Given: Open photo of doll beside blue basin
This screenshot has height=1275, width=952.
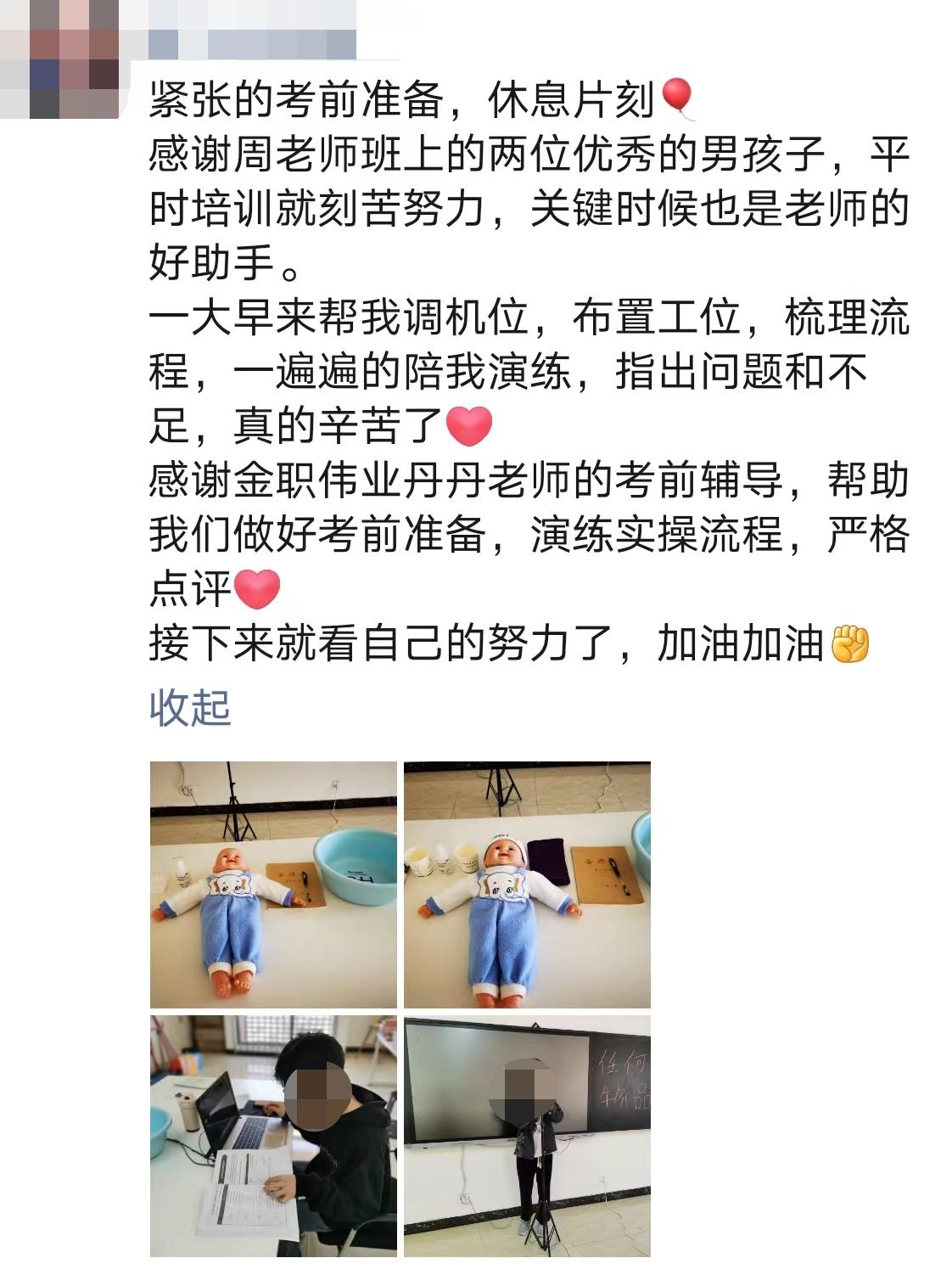Looking at the screenshot, I should click(273, 885).
